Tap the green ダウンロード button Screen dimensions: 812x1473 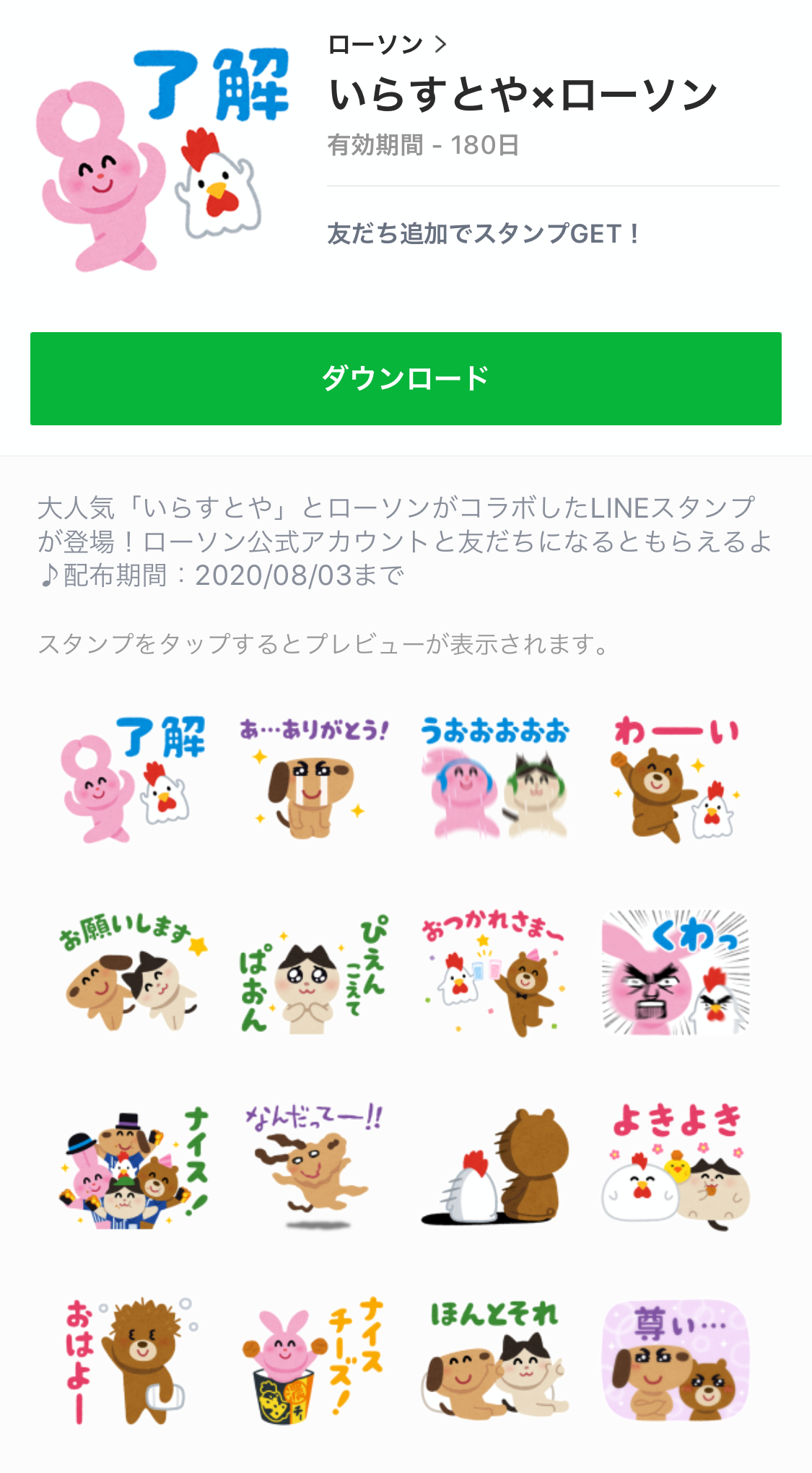(x=406, y=378)
